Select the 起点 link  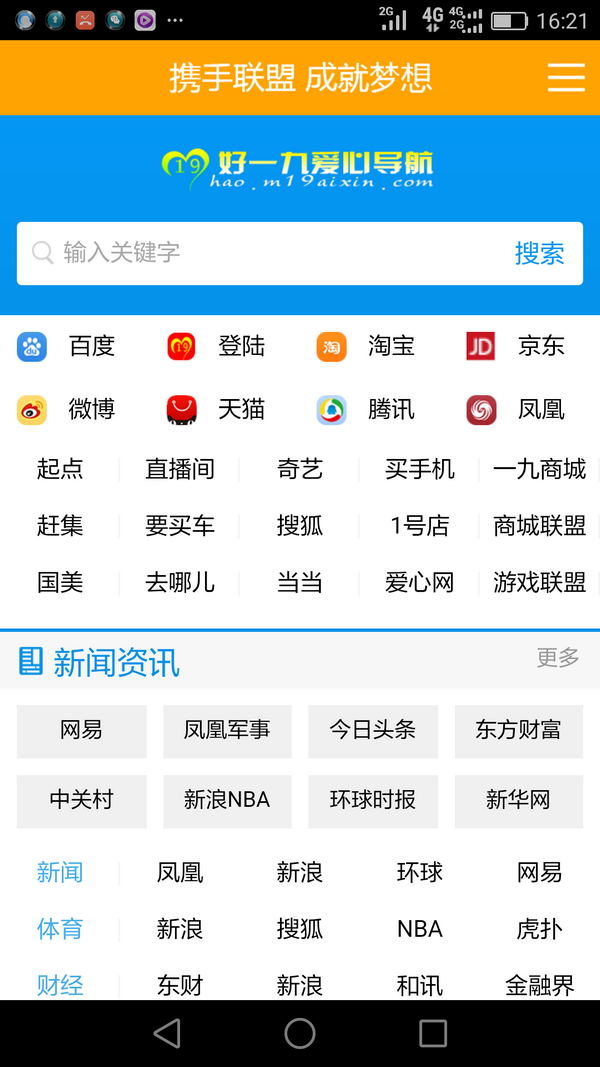click(60, 469)
